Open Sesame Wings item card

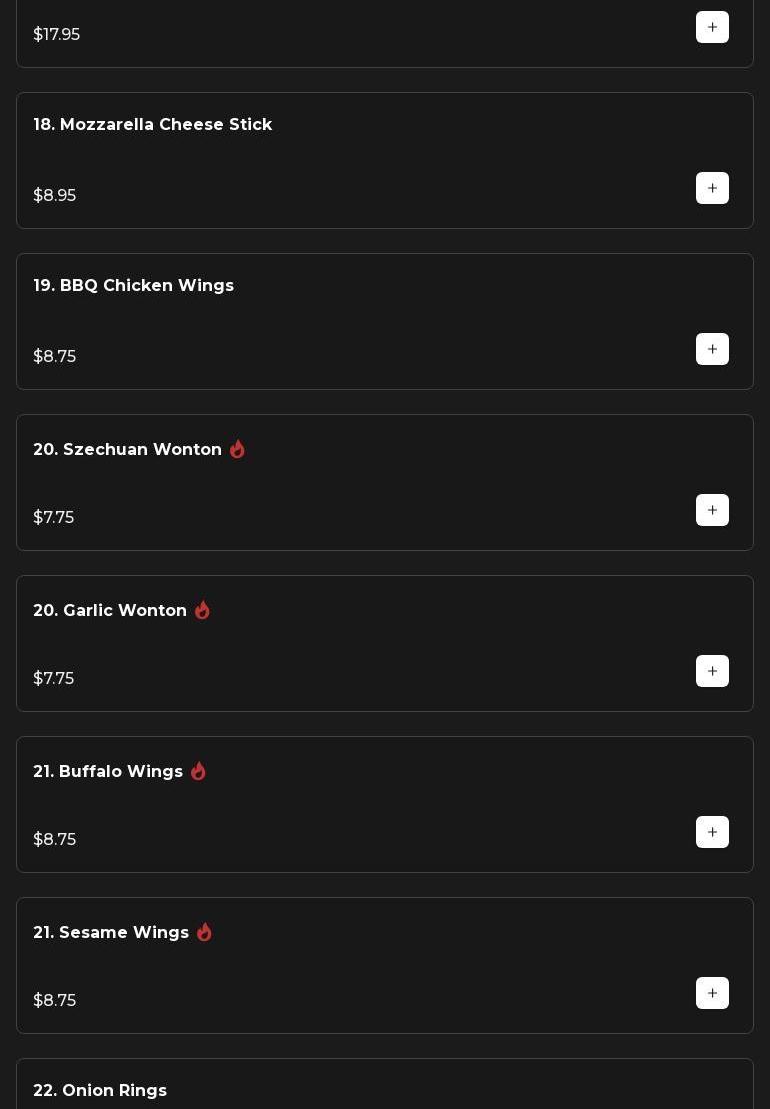(x=111, y=933)
